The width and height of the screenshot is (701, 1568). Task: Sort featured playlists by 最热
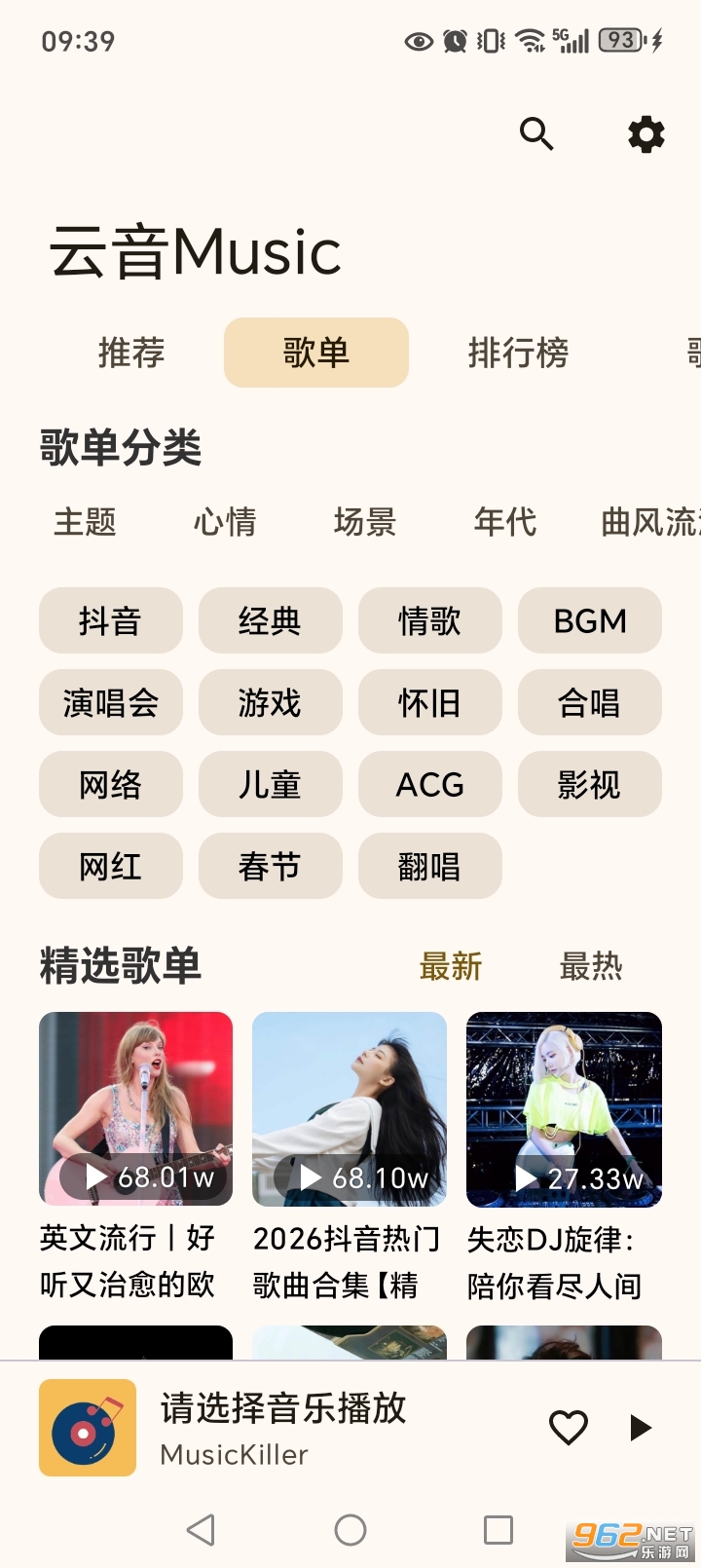[591, 966]
